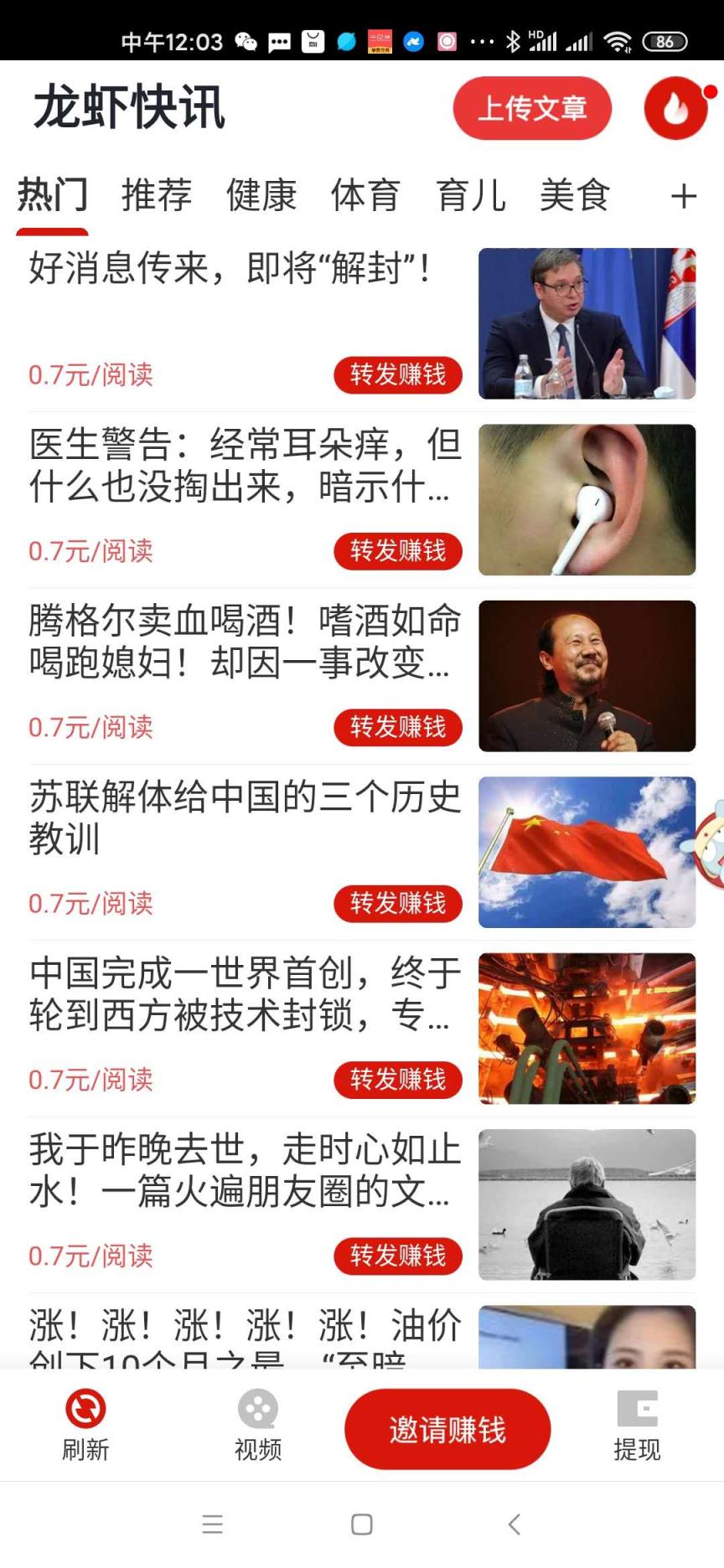Switch to the 健康 tab
The width and height of the screenshot is (724, 1568).
[261, 195]
